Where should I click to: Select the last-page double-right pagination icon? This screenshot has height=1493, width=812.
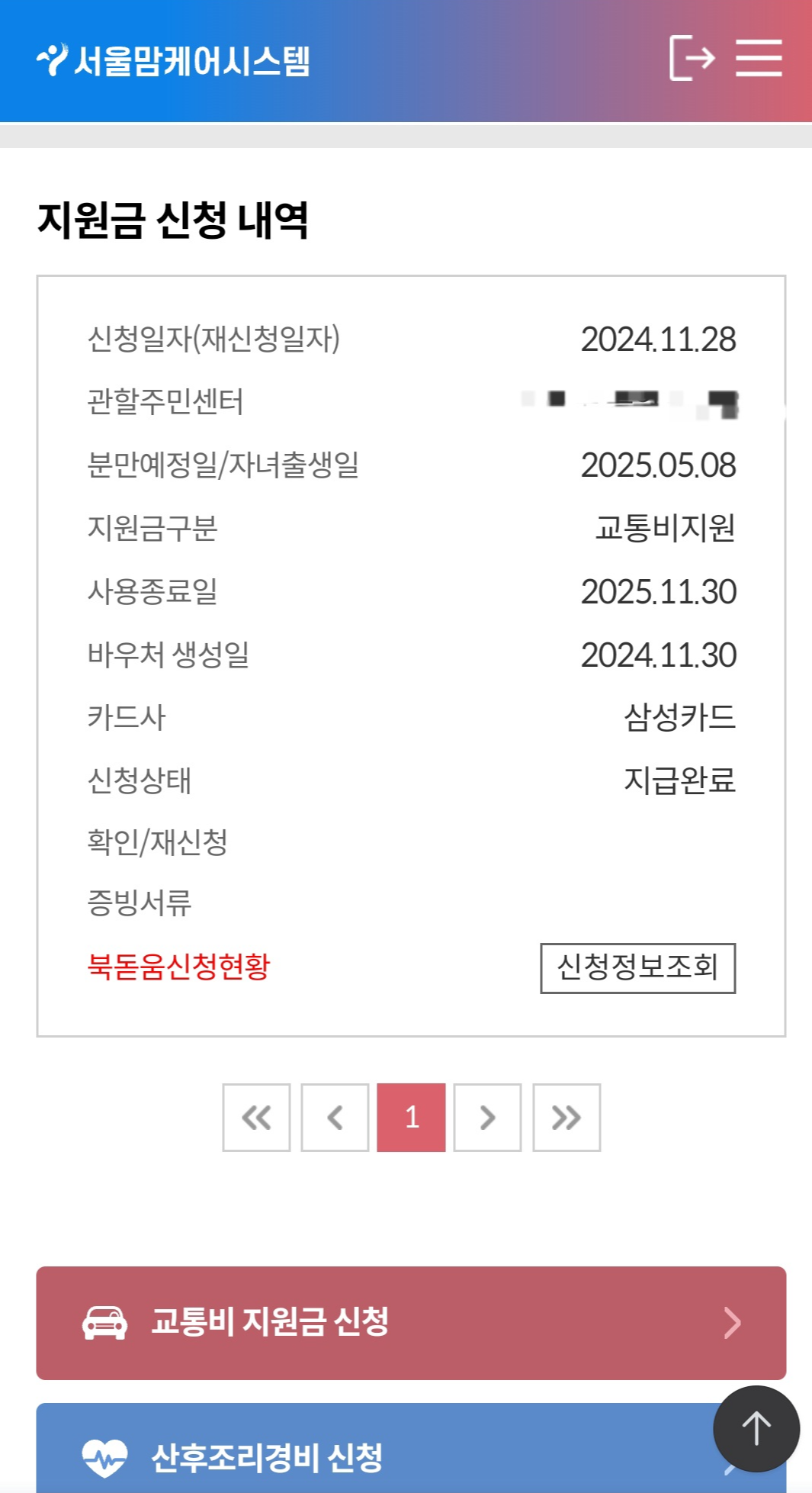pos(566,1118)
